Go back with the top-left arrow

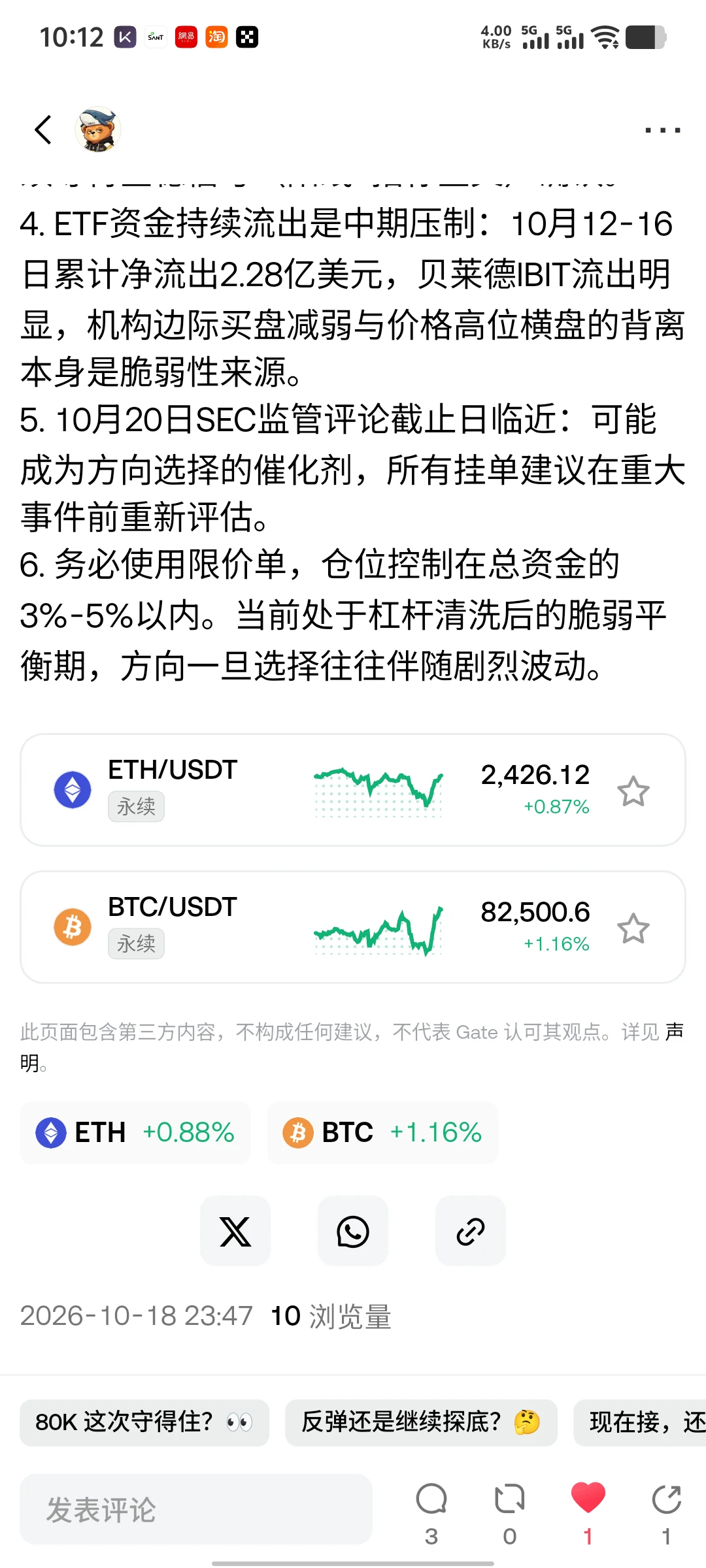[x=43, y=129]
